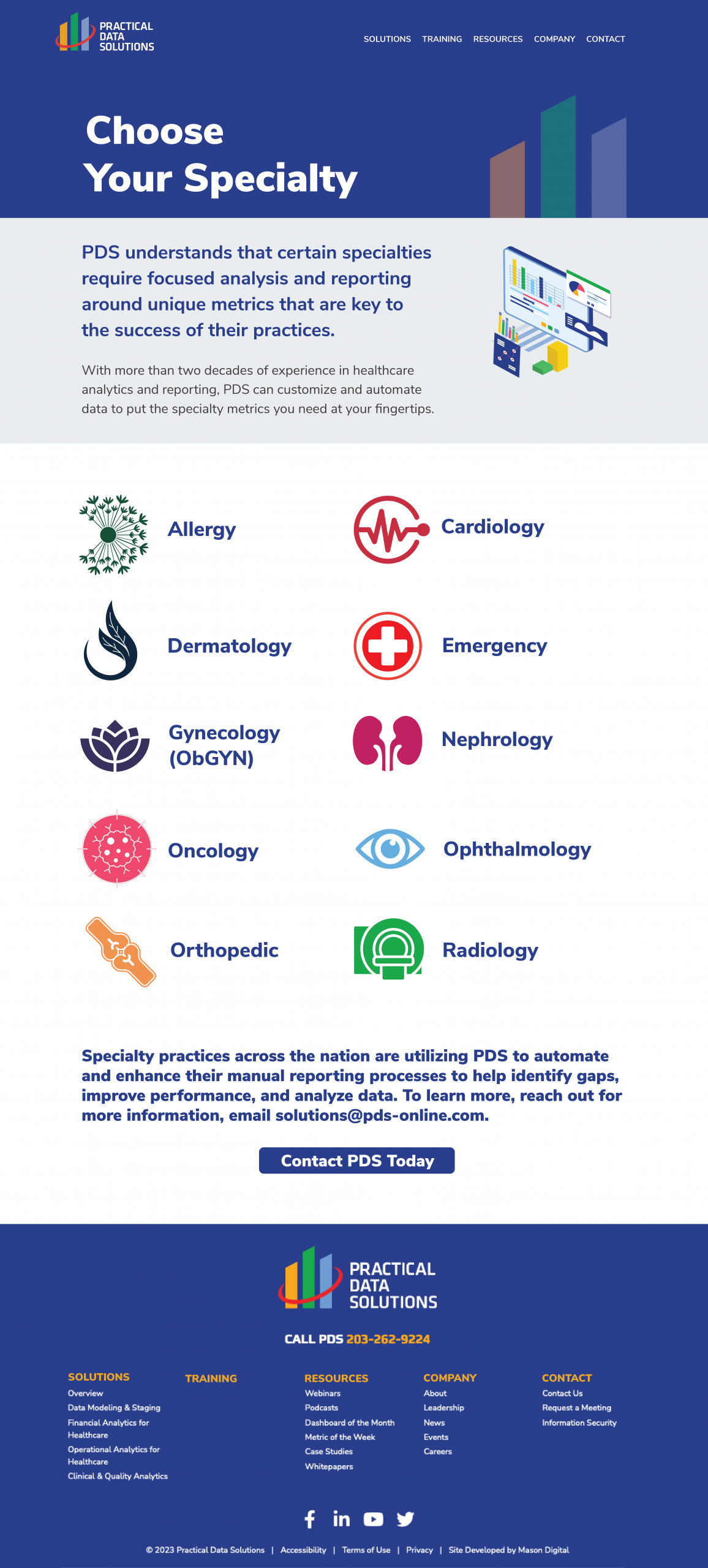
Task: Open the Solutions menu in the header
Action: click(387, 39)
